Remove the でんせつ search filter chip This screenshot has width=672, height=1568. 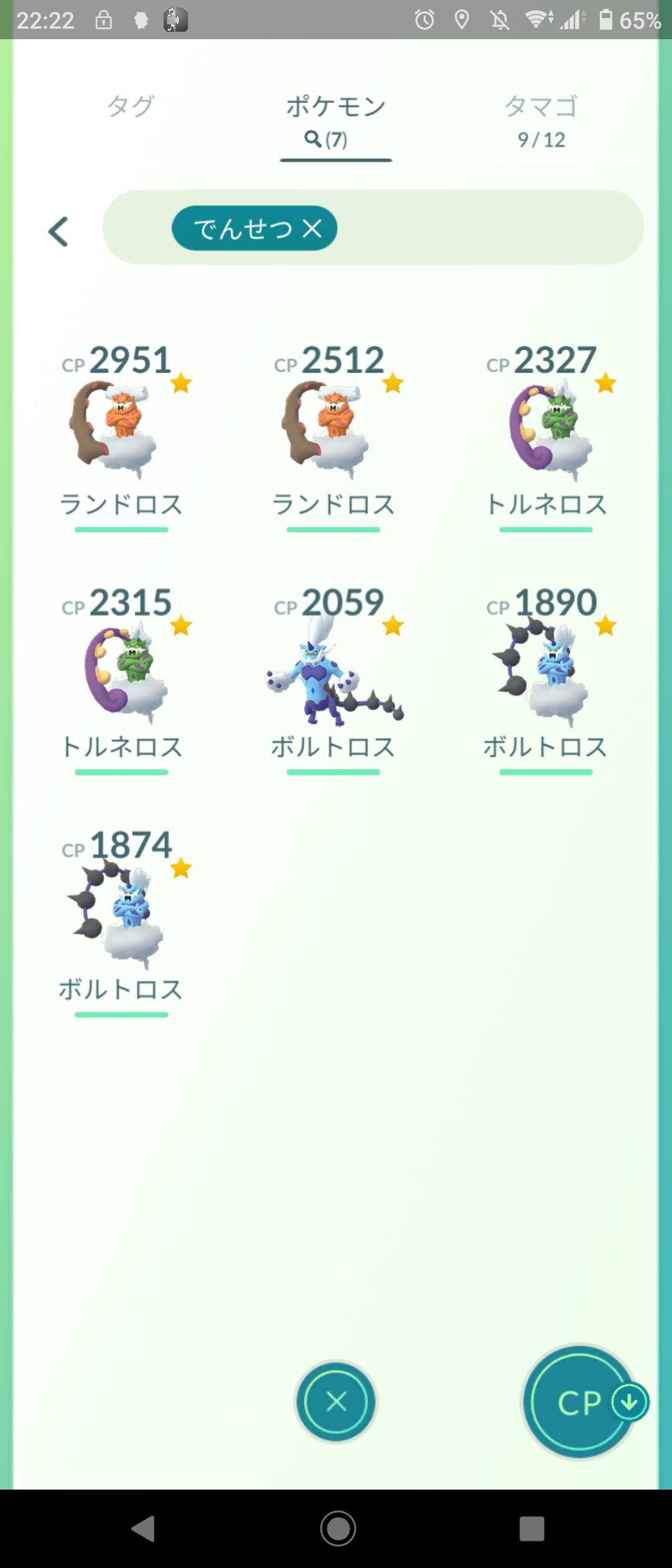click(x=312, y=229)
